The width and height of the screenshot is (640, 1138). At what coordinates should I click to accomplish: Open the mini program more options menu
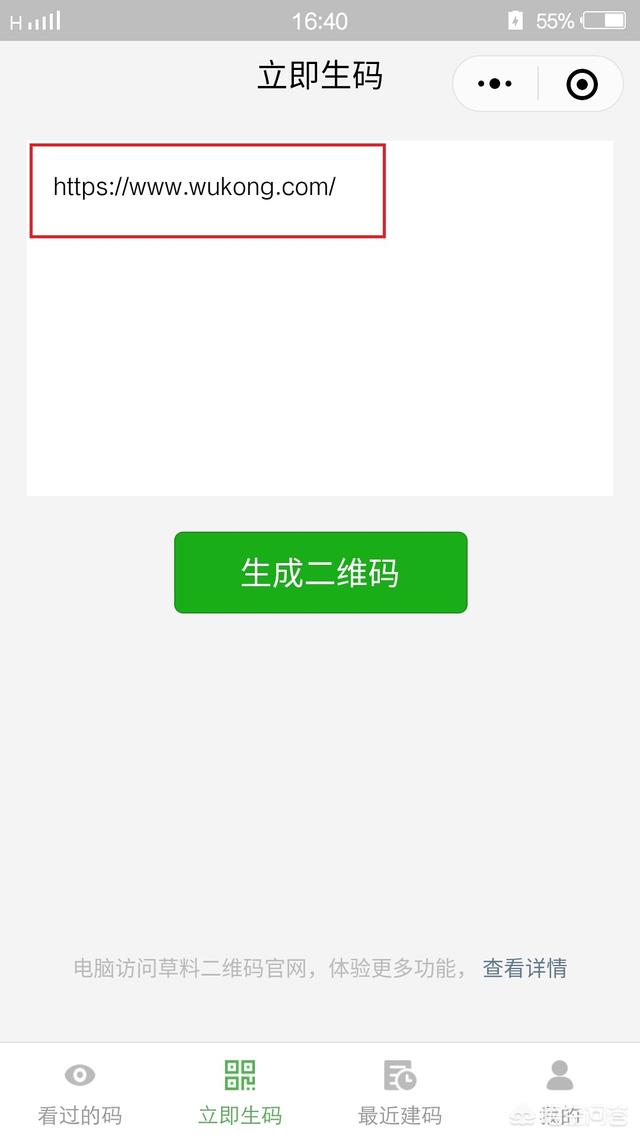(x=495, y=84)
